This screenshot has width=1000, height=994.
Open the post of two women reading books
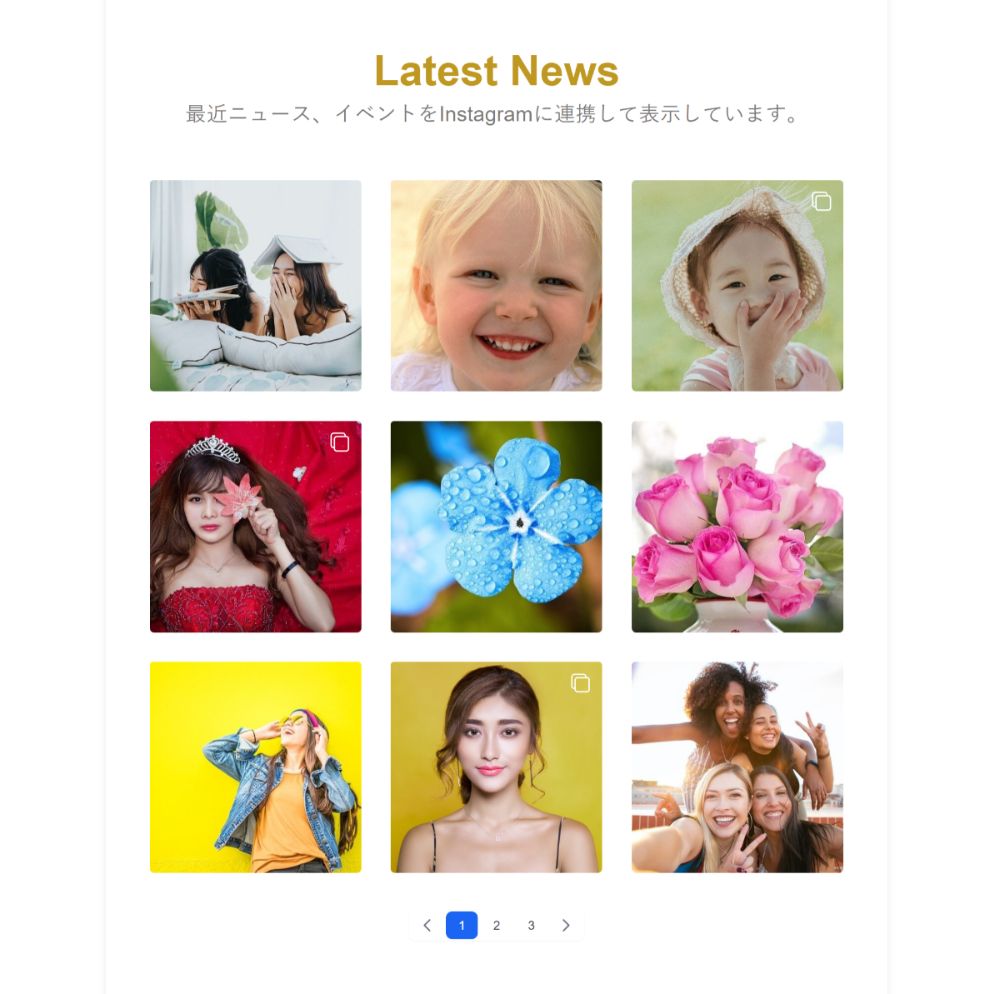pyautogui.click(x=255, y=285)
